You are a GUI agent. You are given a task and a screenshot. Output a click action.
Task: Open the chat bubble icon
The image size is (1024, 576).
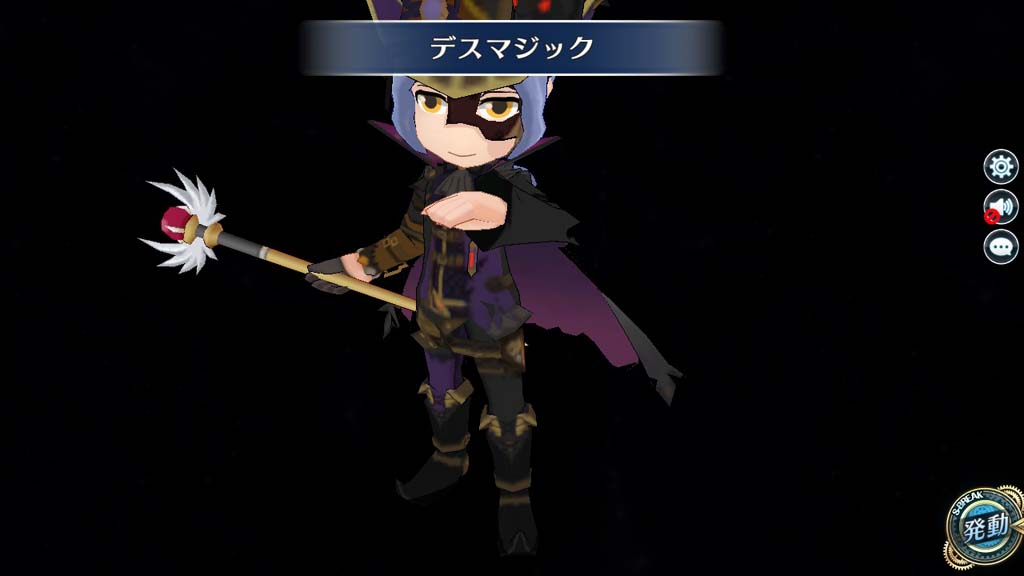coord(1000,247)
